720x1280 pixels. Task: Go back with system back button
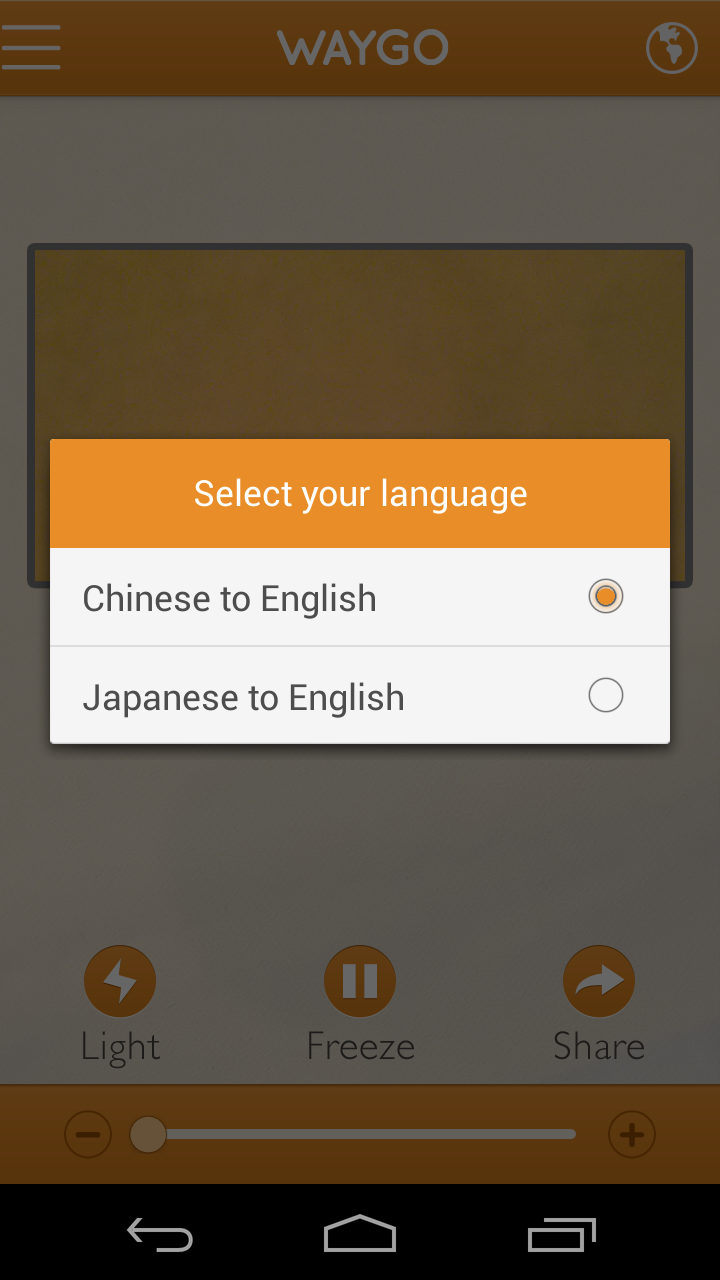pyautogui.click(x=160, y=1236)
